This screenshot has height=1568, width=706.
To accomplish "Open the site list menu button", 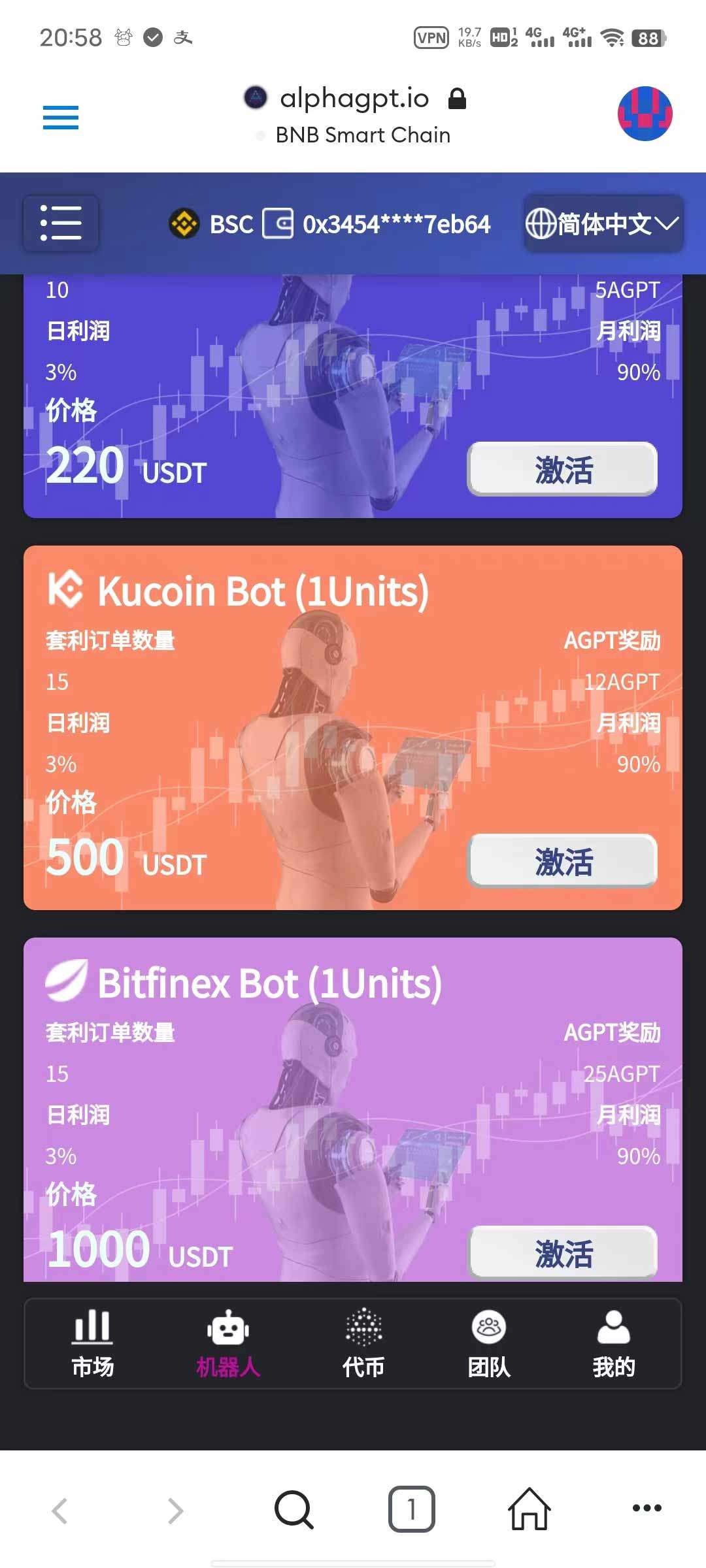I will click(61, 223).
